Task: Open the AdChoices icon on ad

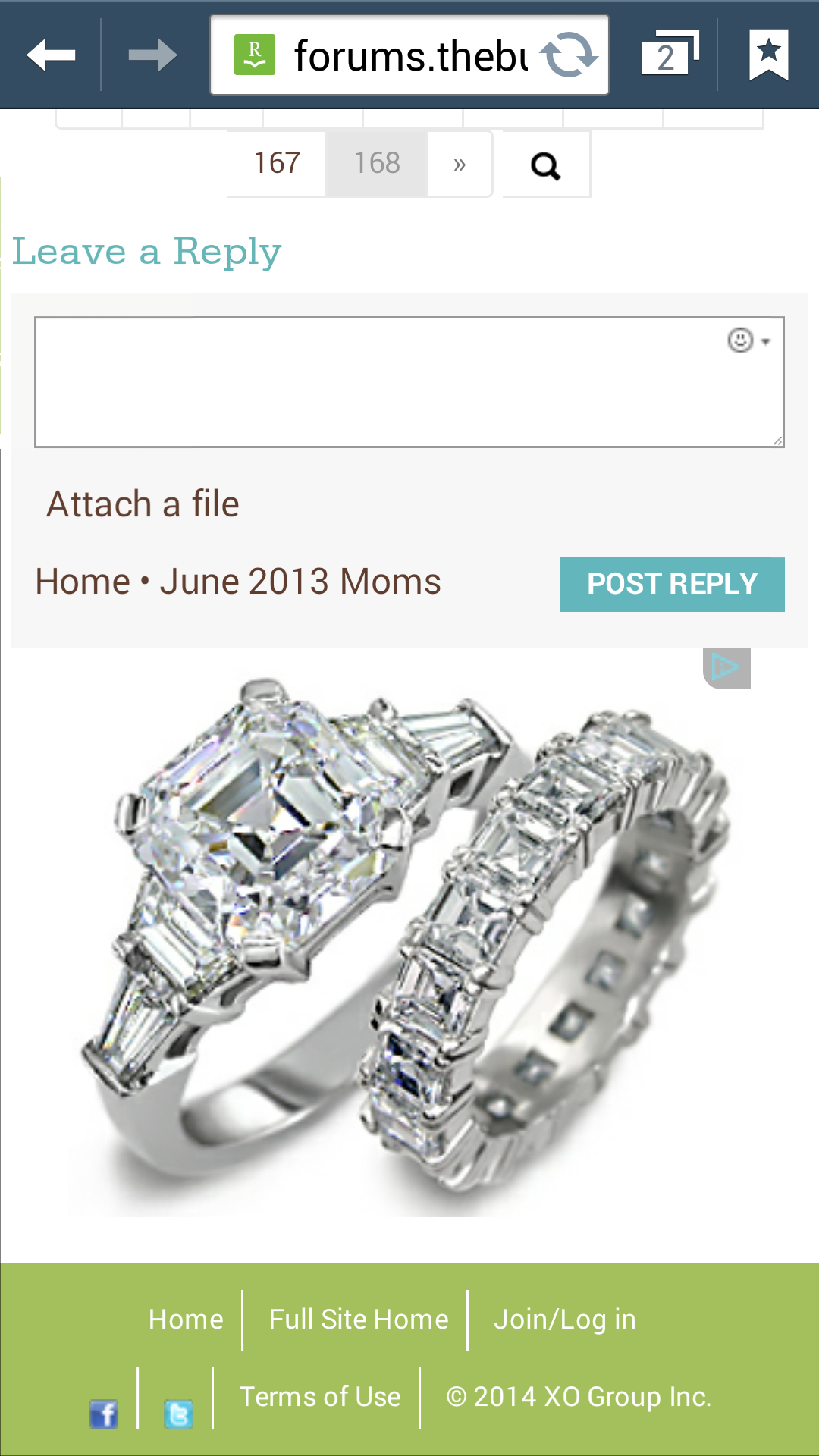Action: click(726, 668)
